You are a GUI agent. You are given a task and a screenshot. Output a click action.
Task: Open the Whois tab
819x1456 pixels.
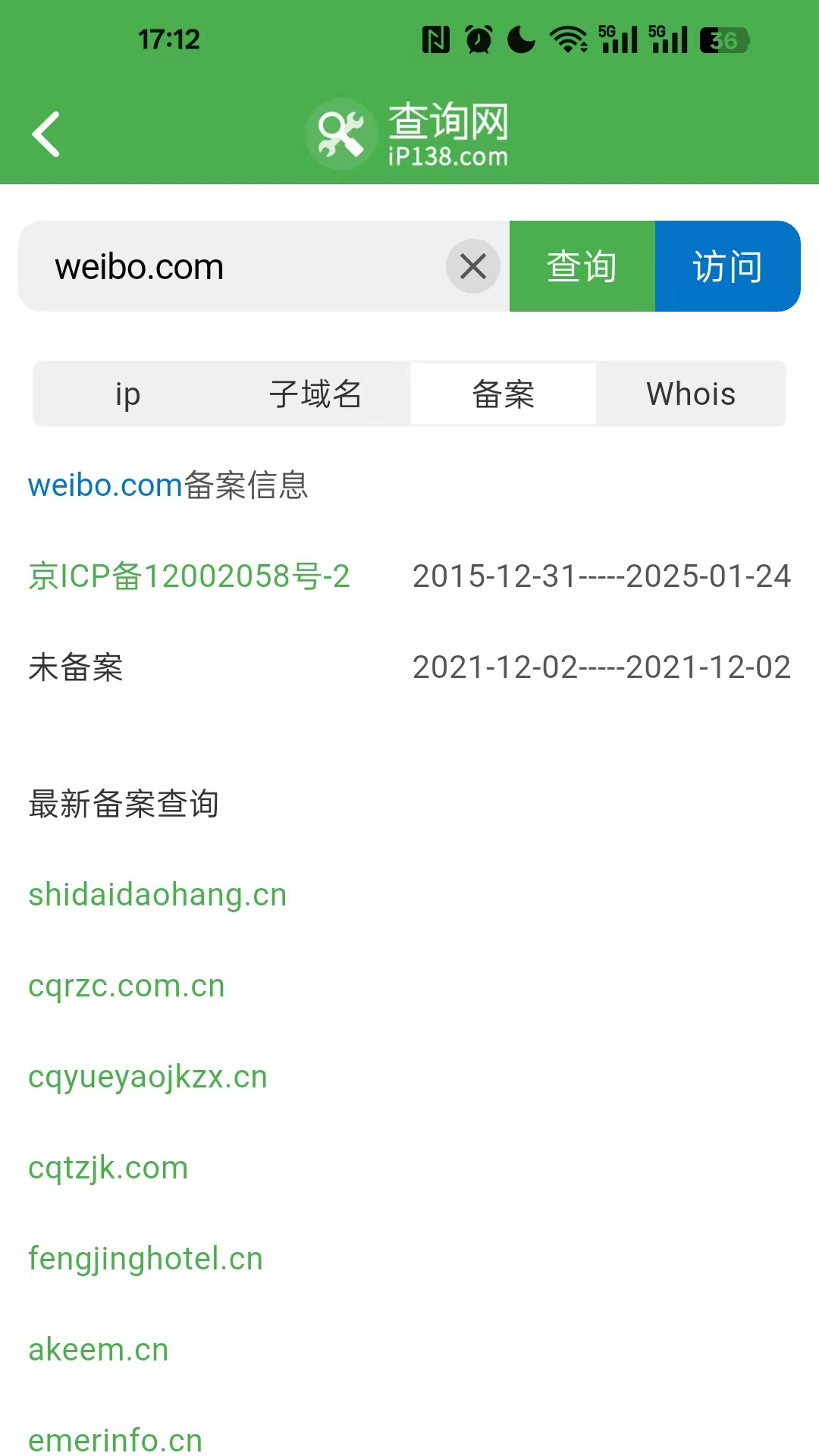pos(691,394)
